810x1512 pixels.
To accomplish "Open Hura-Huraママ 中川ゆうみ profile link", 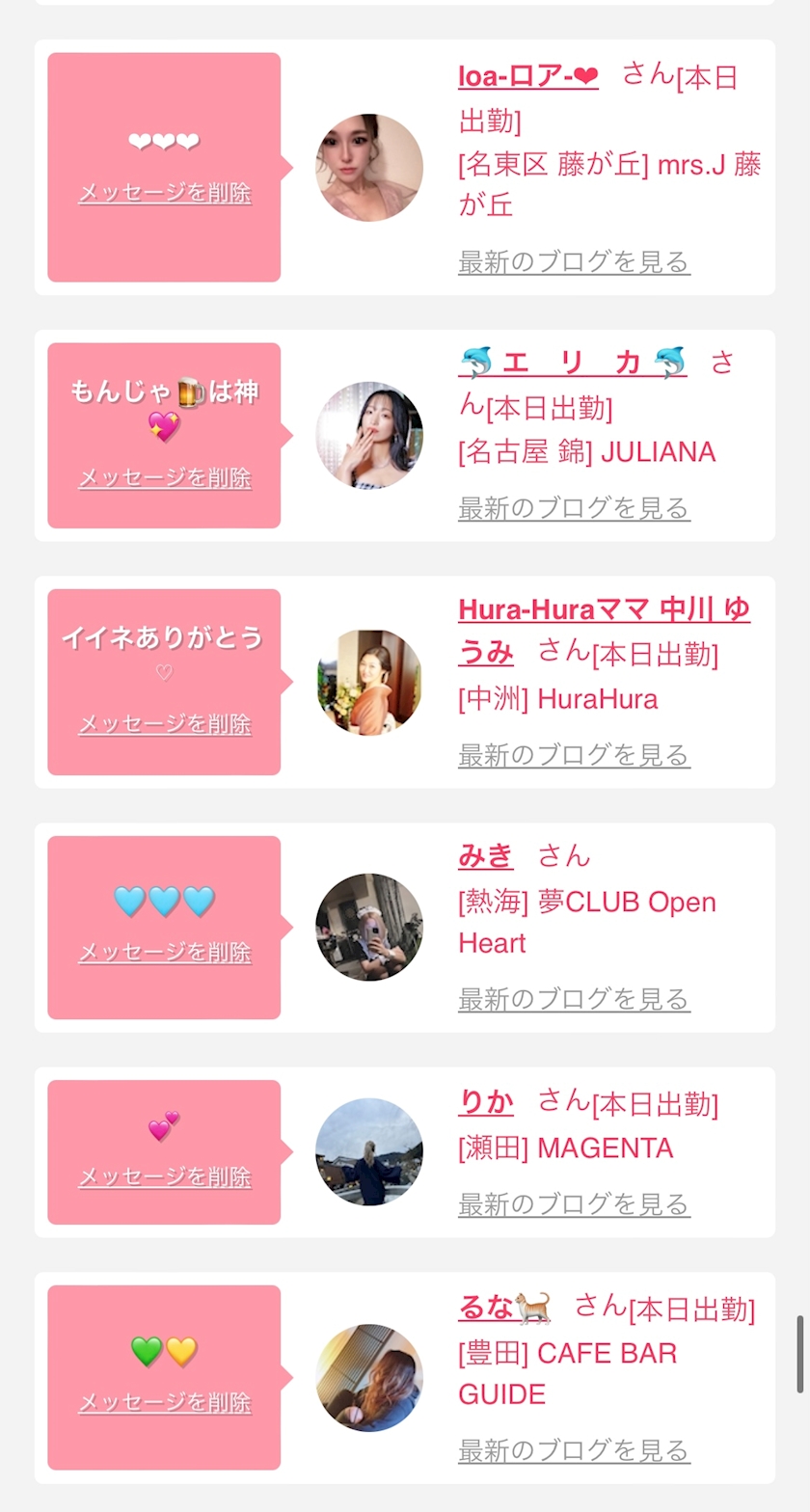I will click(x=603, y=610).
